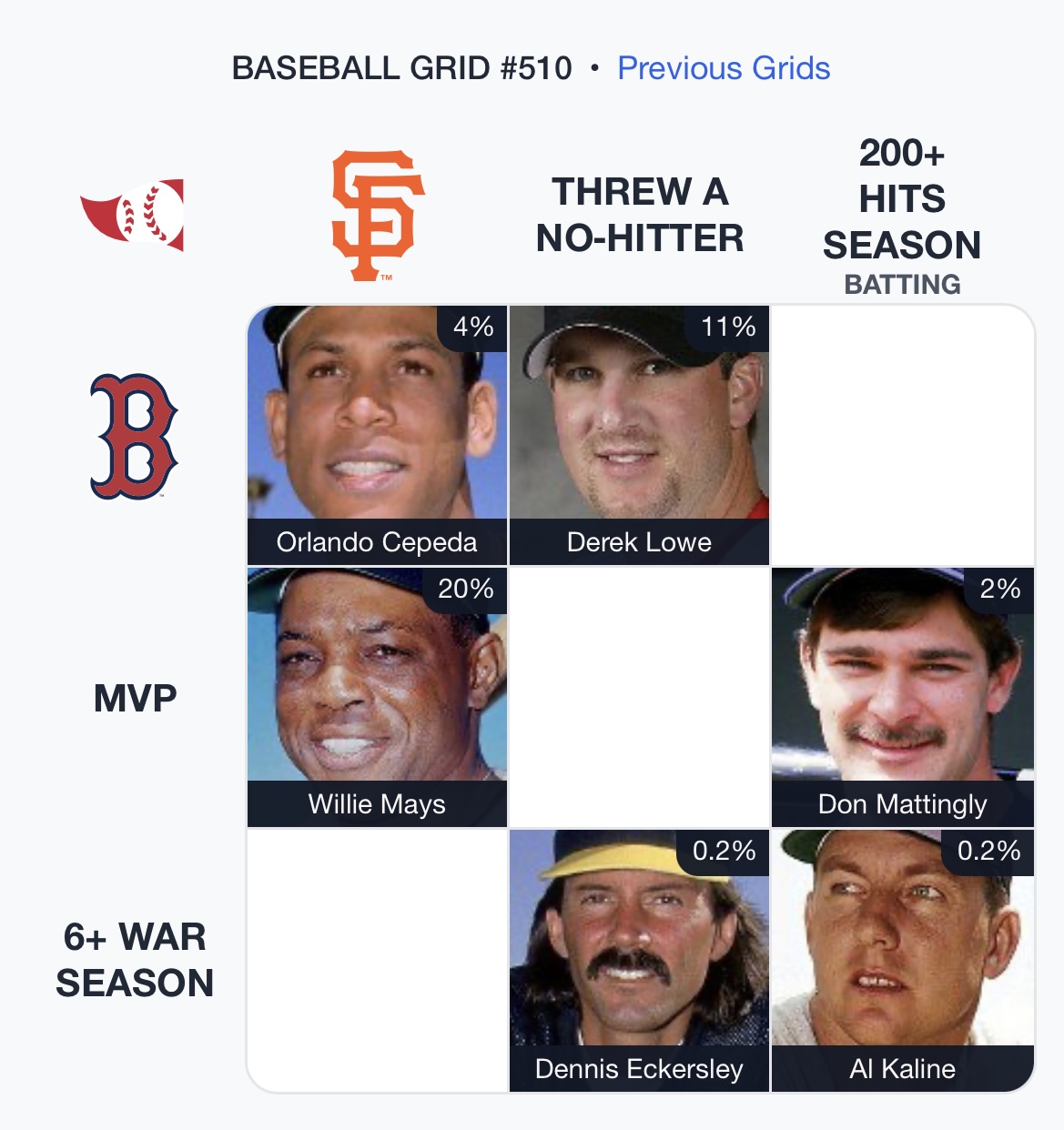1064x1130 pixels.
Task: Select the empty 6+ WAR and Giants cell
Action: (x=378, y=960)
